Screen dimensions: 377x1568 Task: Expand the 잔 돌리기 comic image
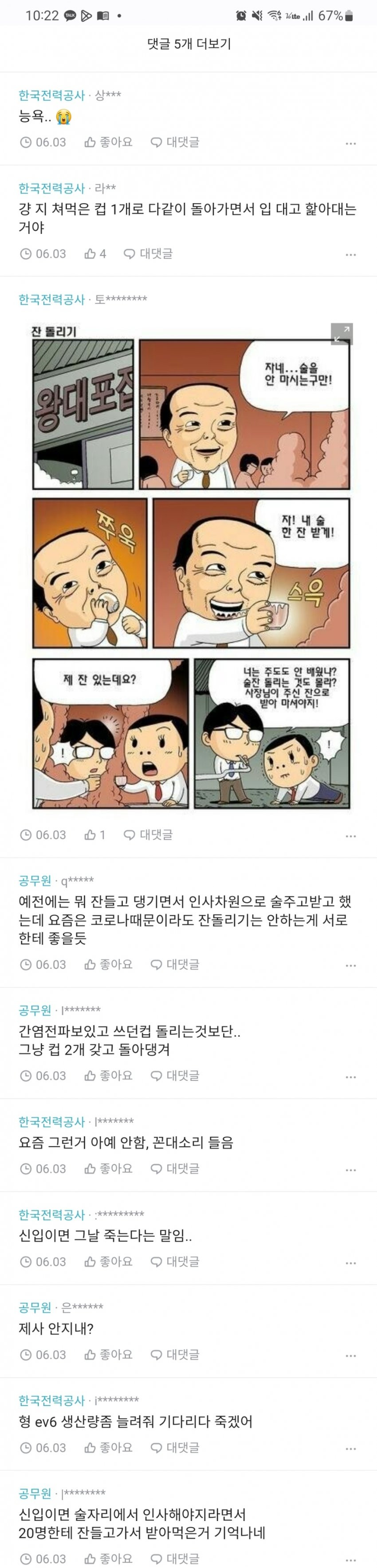pos(342,334)
